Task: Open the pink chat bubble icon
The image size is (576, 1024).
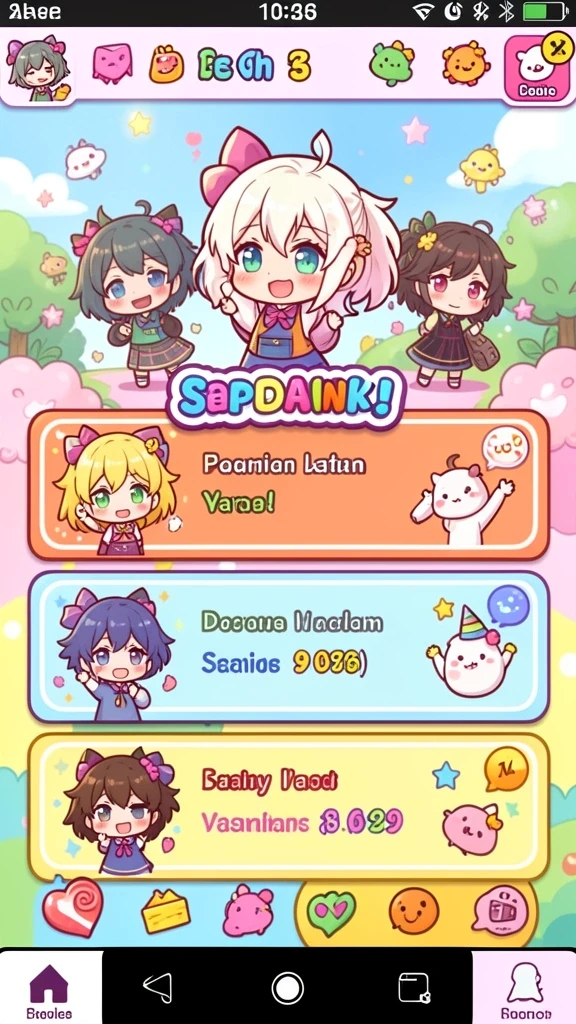Action: click(500, 910)
